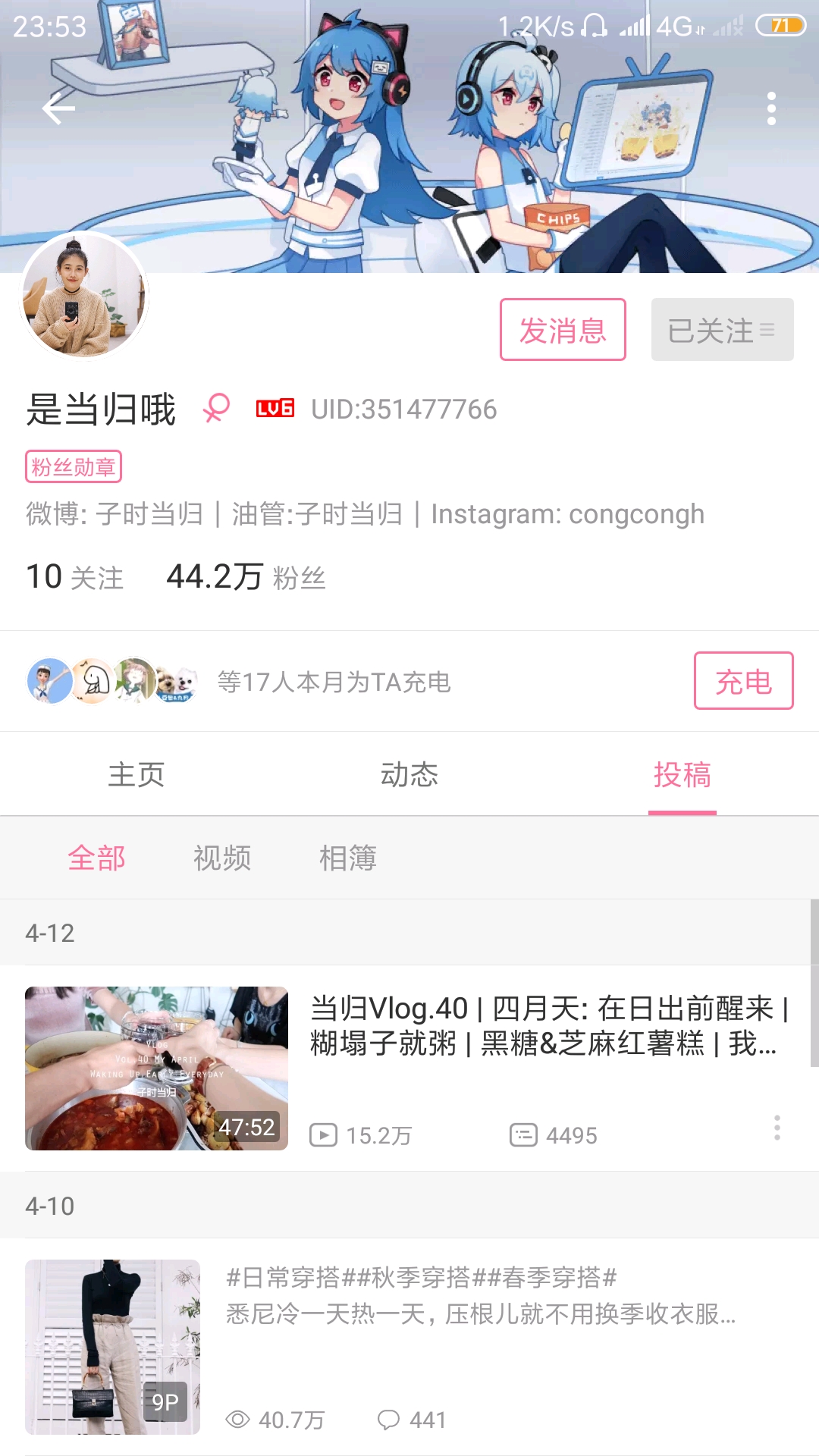This screenshot has height=1456, width=819.
Task: Open the user's profile avatar
Action: pyautogui.click(x=84, y=294)
